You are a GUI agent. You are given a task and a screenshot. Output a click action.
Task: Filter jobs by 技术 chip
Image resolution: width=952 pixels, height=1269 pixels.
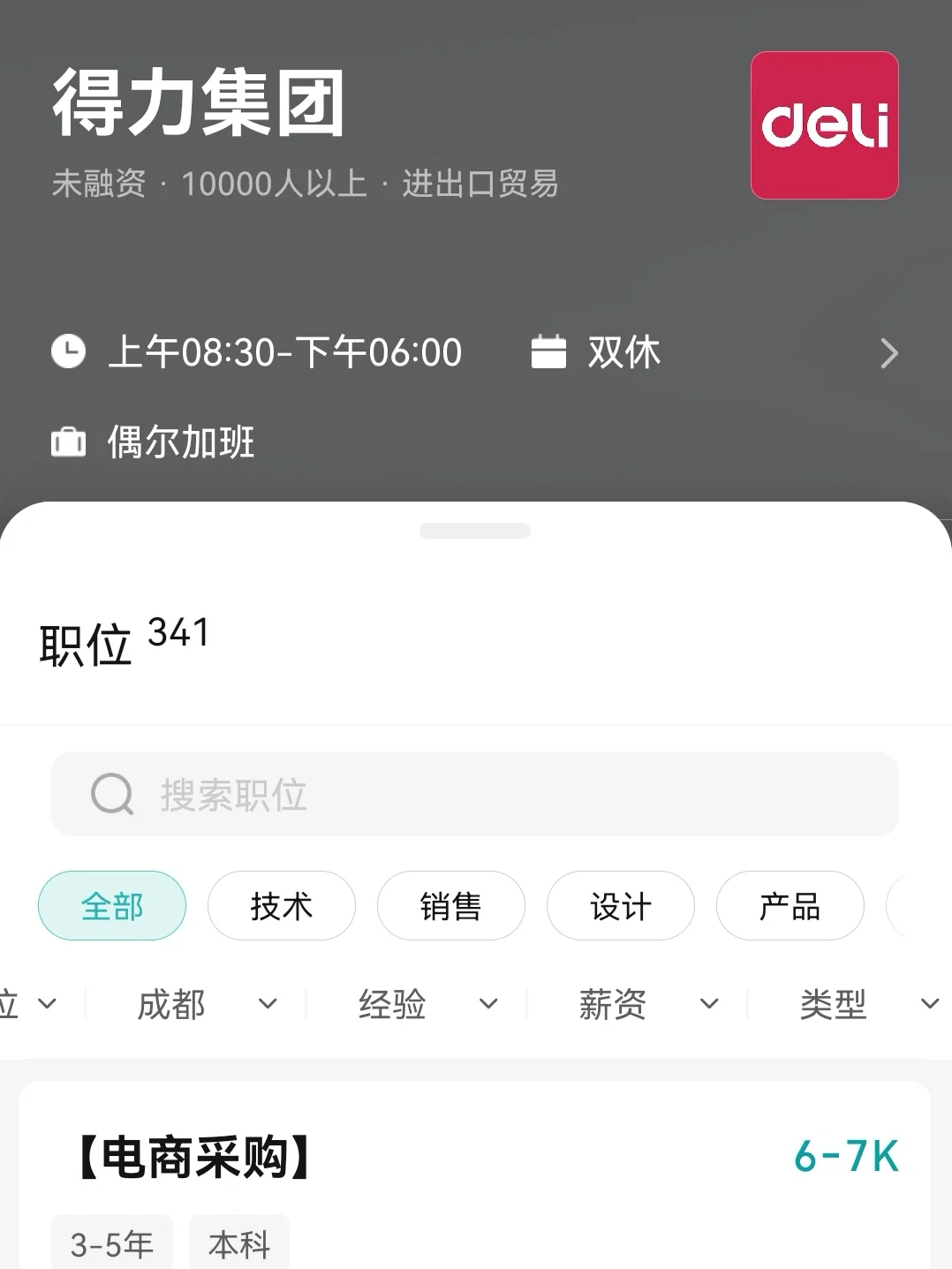point(282,906)
